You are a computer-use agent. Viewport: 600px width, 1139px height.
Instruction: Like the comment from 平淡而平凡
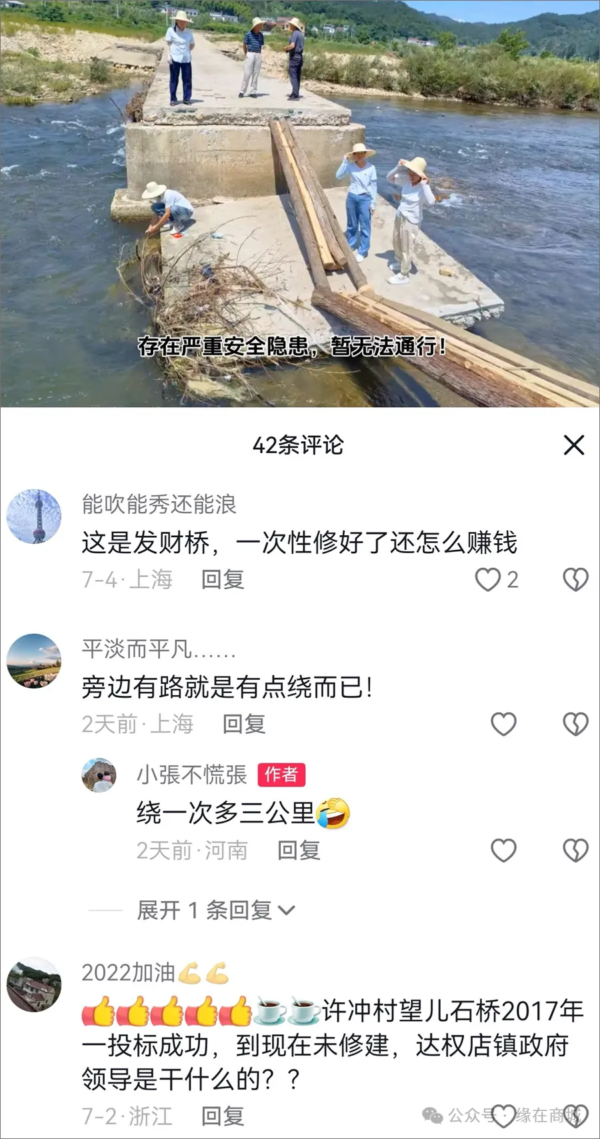coord(503,724)
